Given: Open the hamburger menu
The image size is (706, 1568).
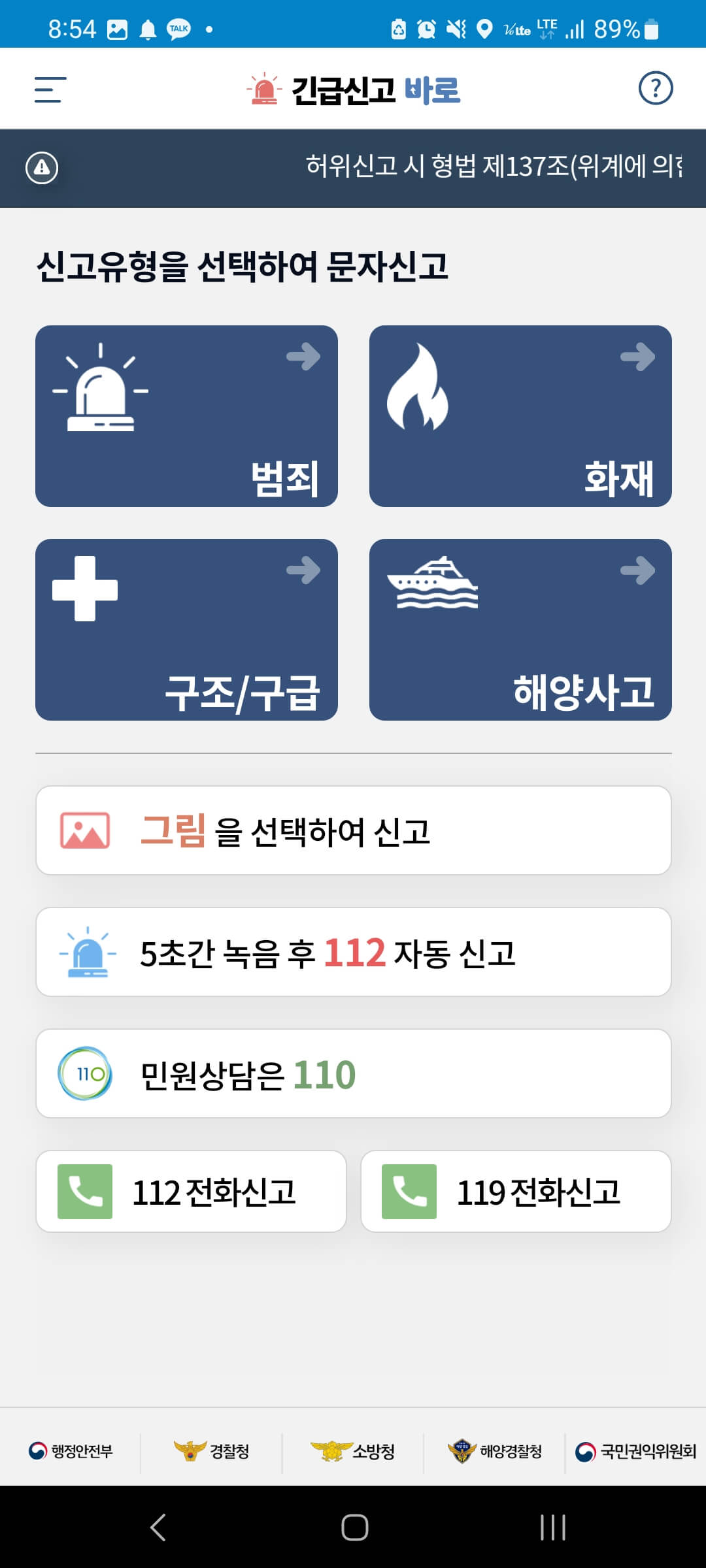Looking at the screenshot, I should coord(48,91).
